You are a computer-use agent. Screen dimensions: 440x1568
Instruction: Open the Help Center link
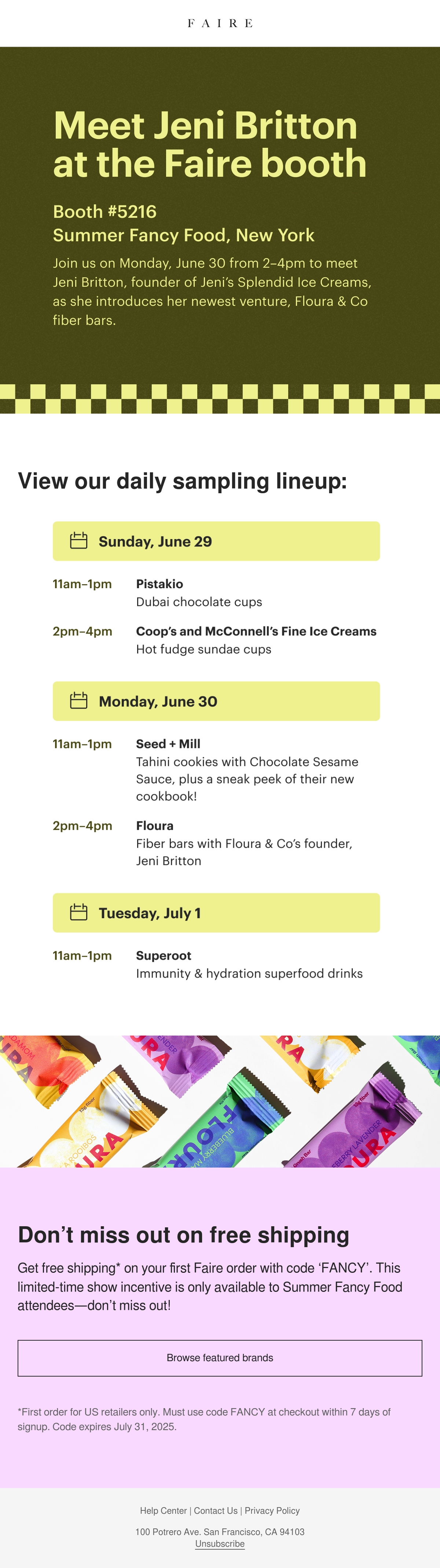click(163, 1510)
